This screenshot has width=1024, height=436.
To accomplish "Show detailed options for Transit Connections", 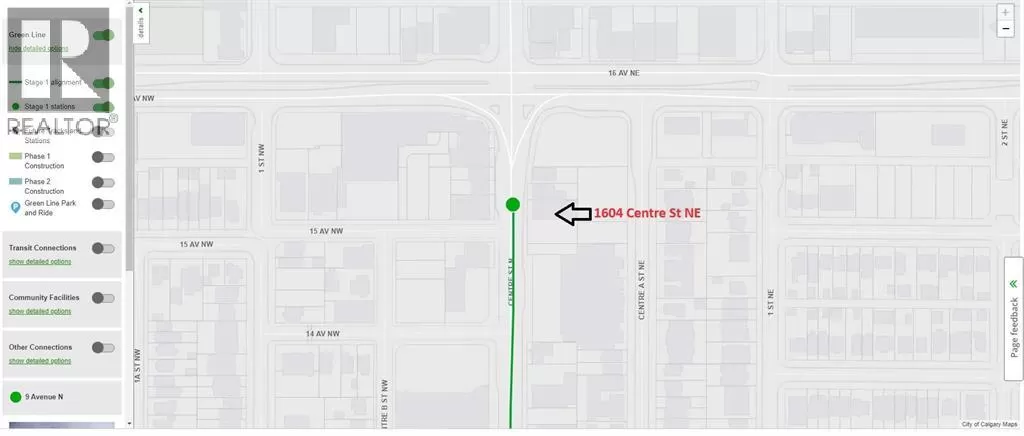I will 40,261.
